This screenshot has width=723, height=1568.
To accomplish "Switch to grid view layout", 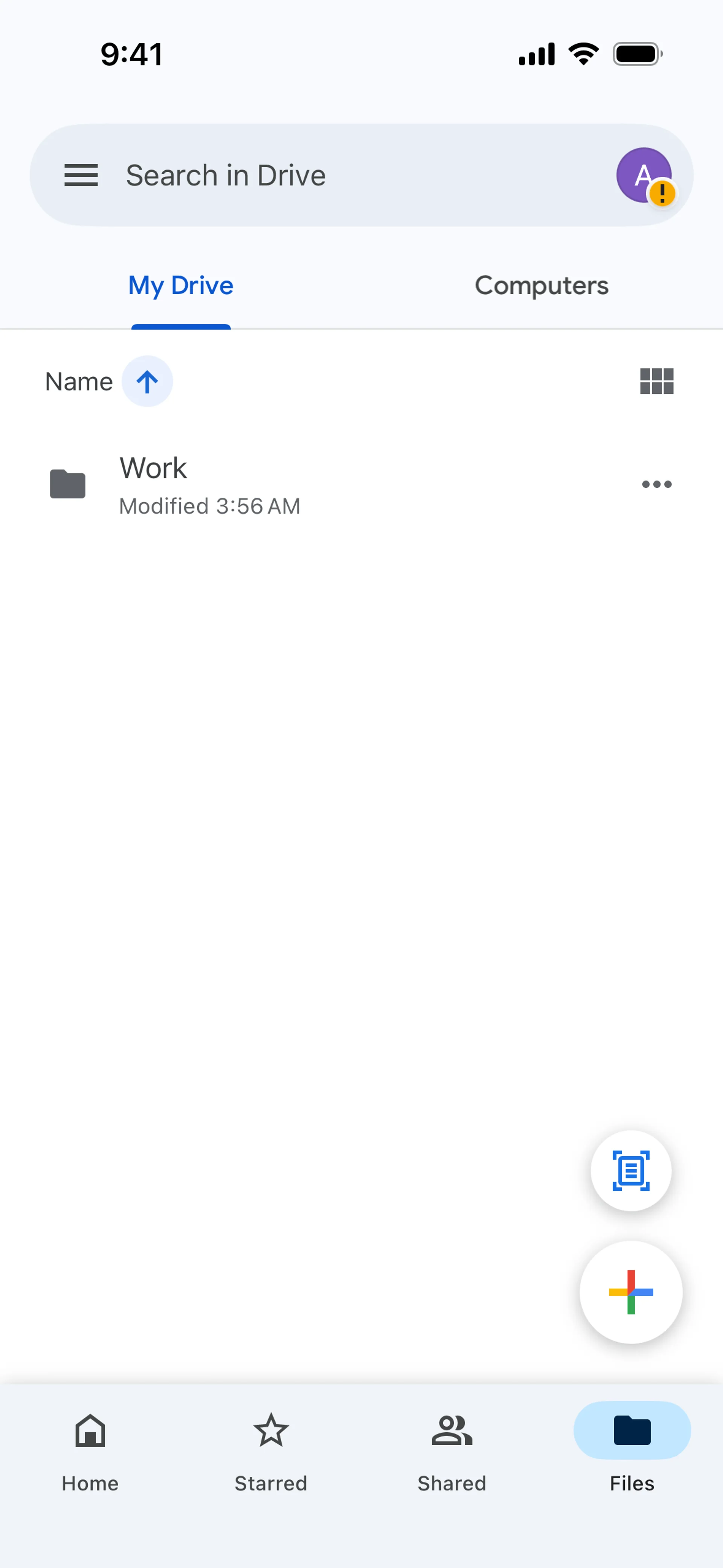I will point(657,382).
